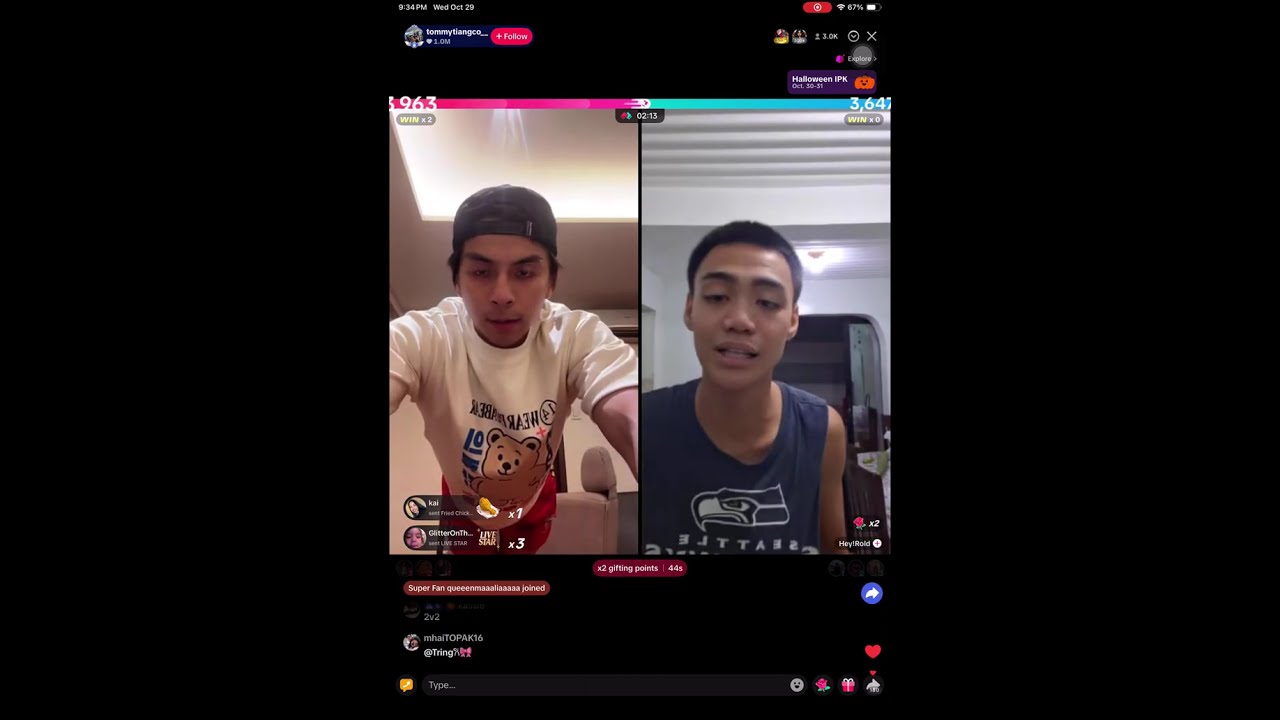Screen dimensions: 1280x720
Task: Share the live via bottom arrow icon
Action: [873, 685]
